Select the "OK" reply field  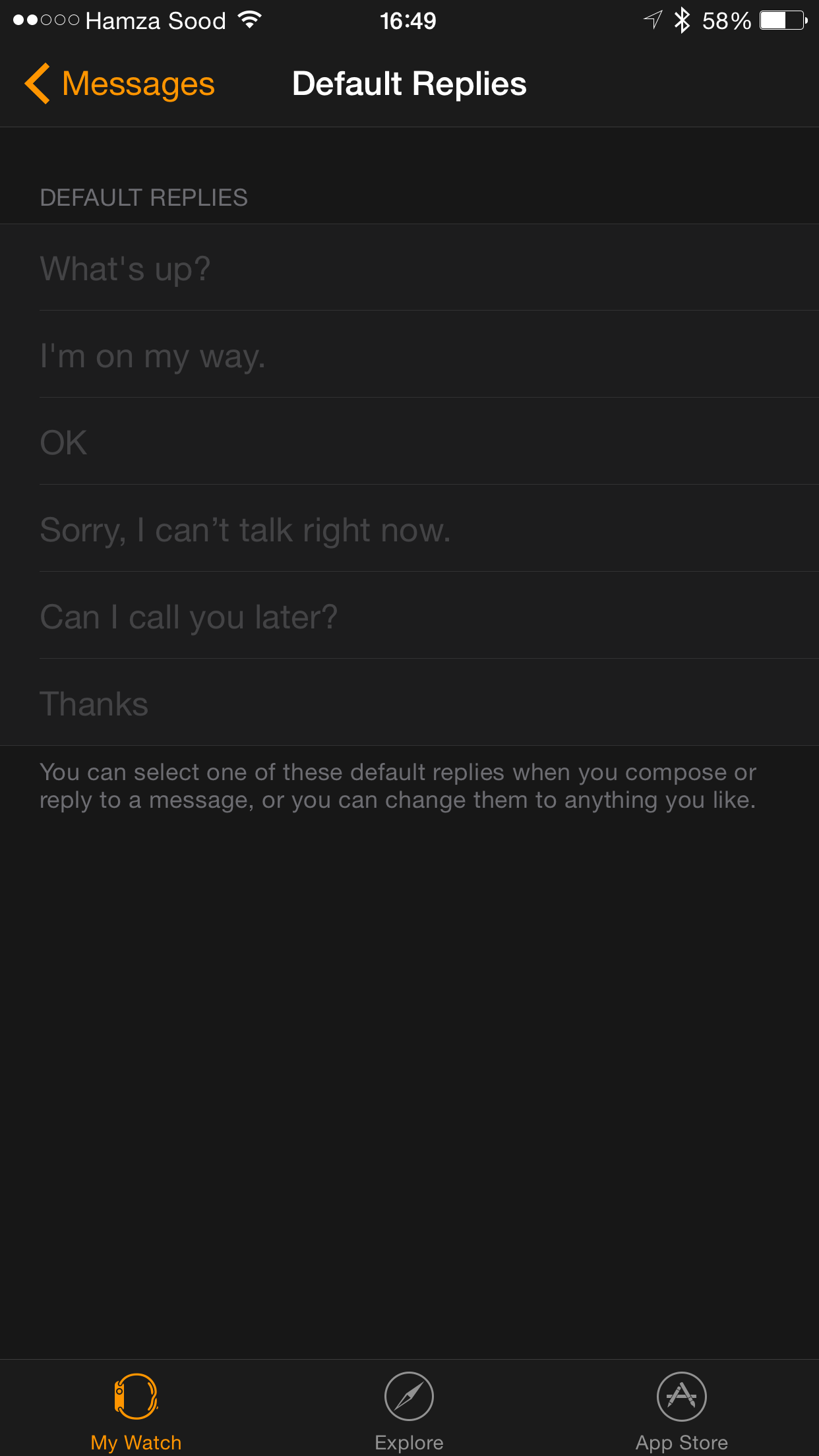(409, 441)
